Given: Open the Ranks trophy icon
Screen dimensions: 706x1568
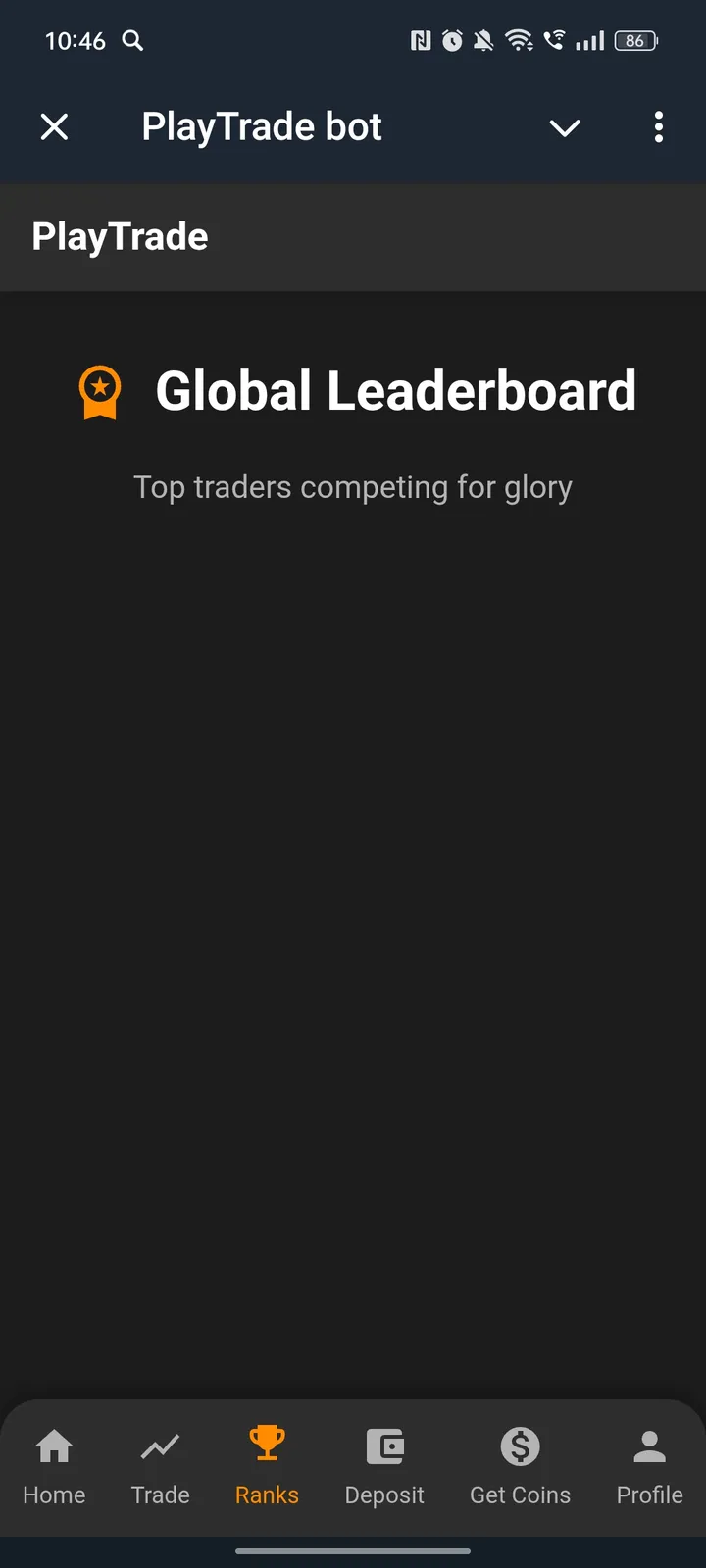Looking at the screenshot, I should pos(267,1445).
